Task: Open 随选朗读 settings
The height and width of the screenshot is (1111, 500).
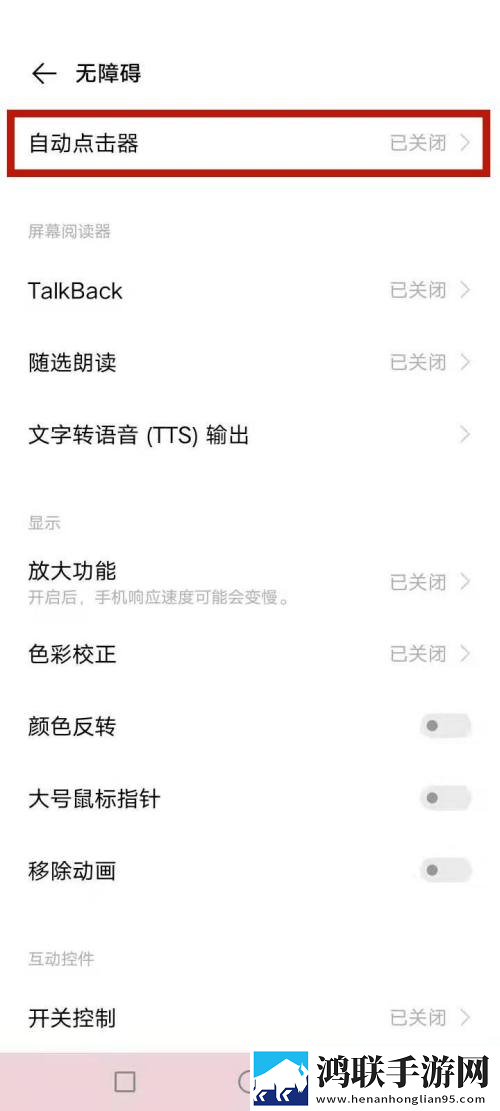Action: pyautogui.click(x=249, y=363)
